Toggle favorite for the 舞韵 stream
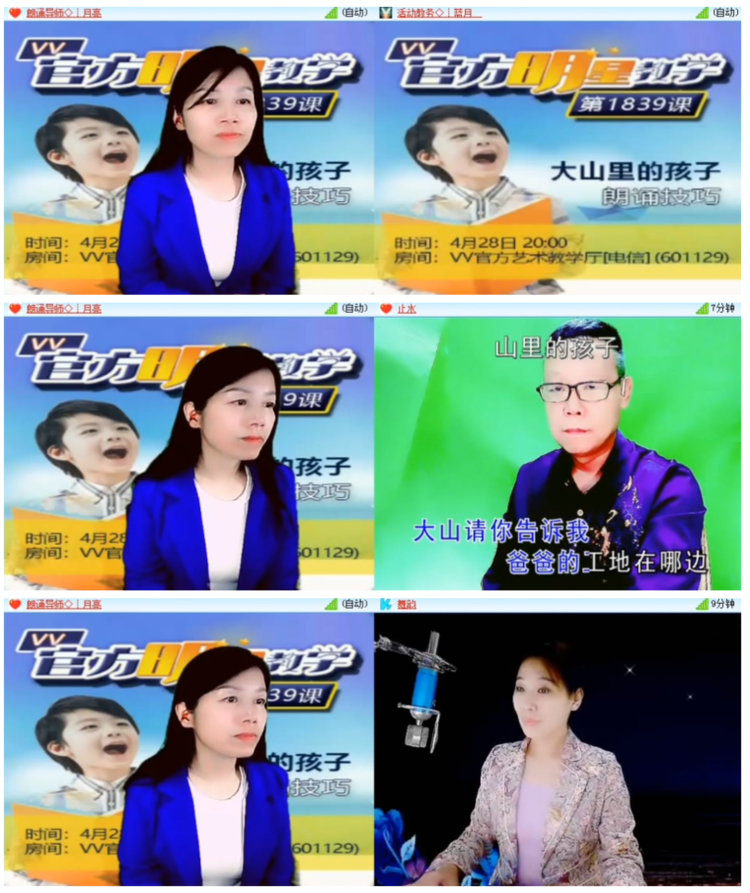 pos(386,603)
